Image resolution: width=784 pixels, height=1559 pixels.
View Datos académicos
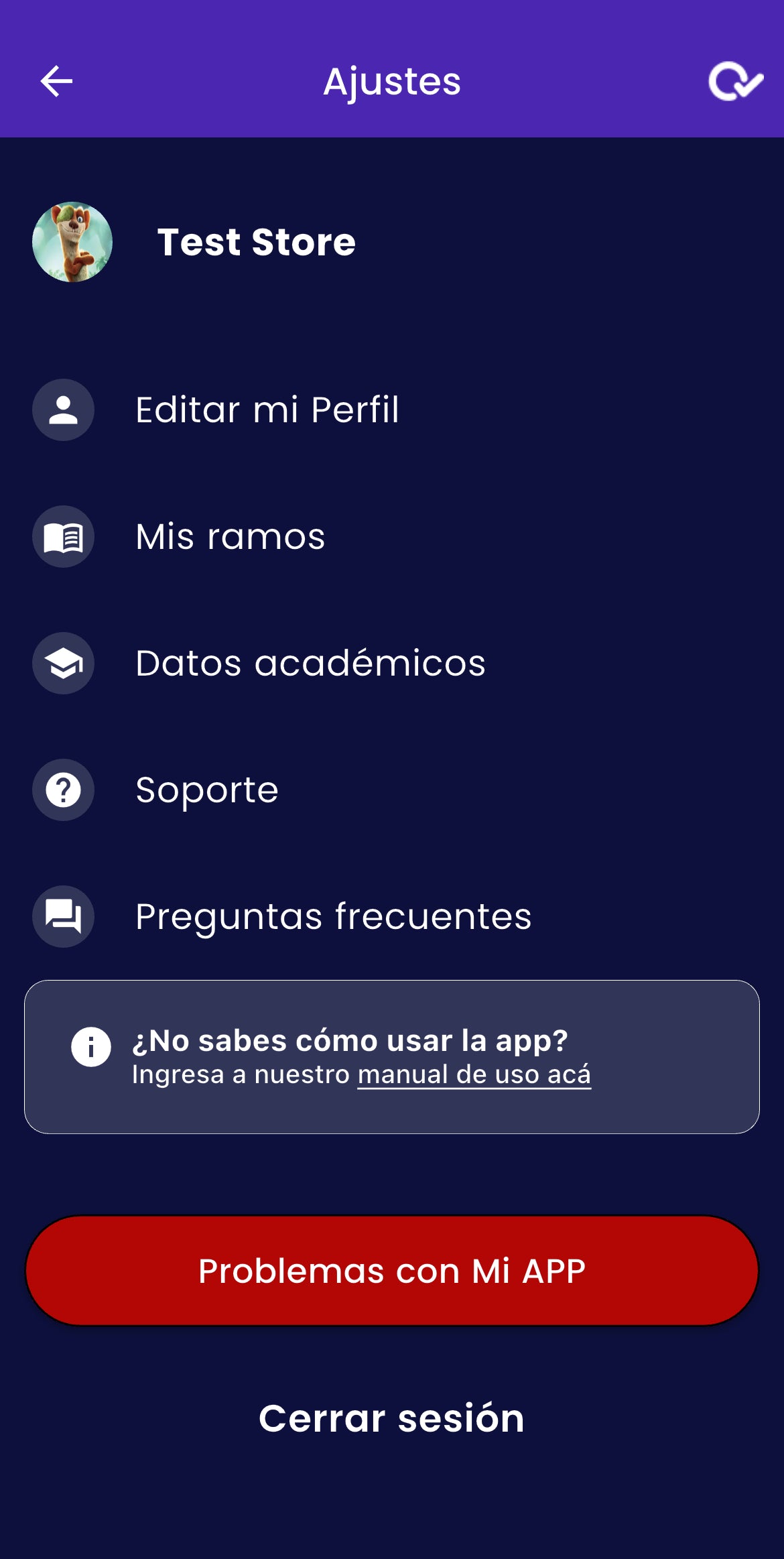310,663
